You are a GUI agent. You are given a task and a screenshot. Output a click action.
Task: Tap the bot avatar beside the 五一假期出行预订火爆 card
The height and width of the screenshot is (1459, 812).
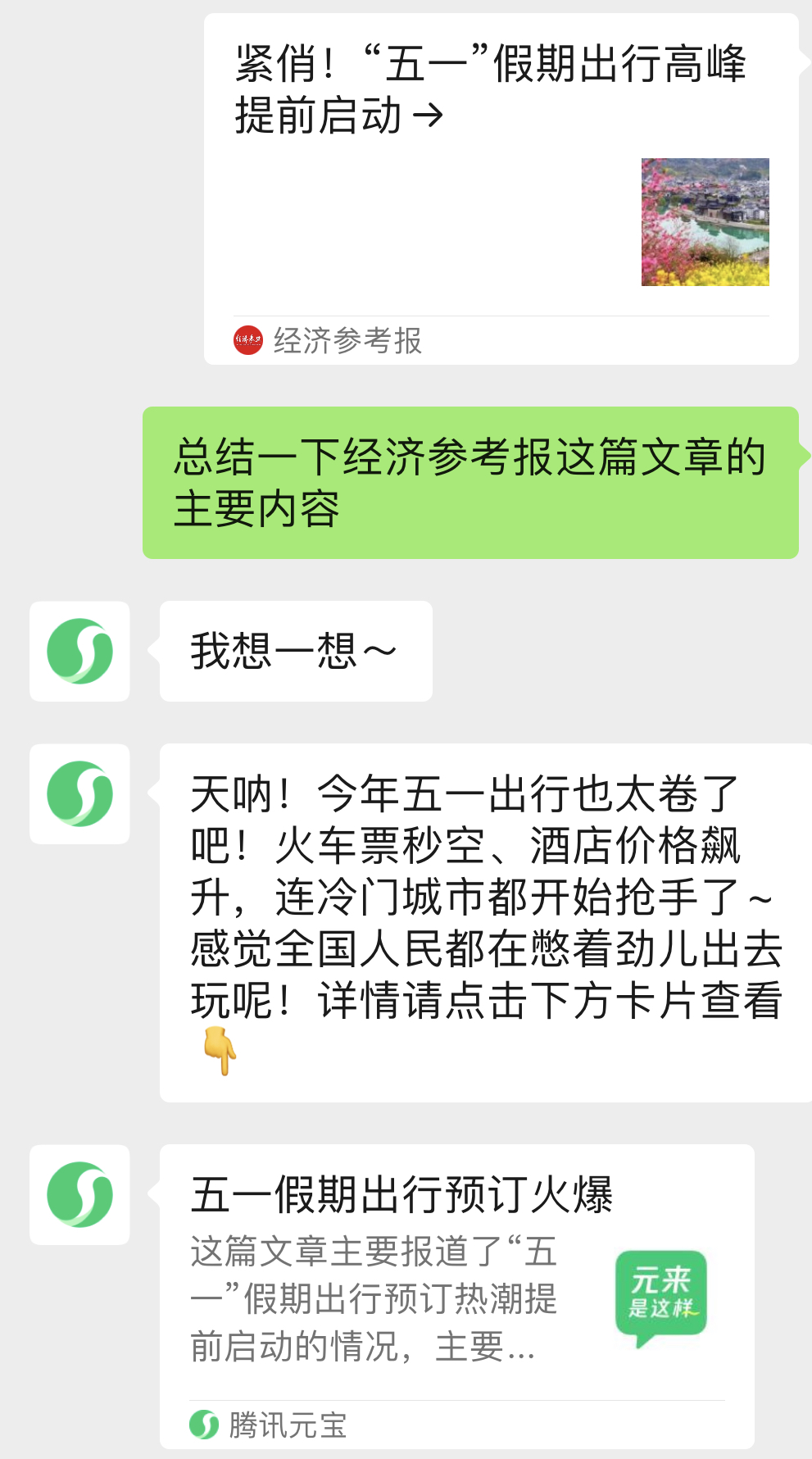click(x=79, y=1195)
